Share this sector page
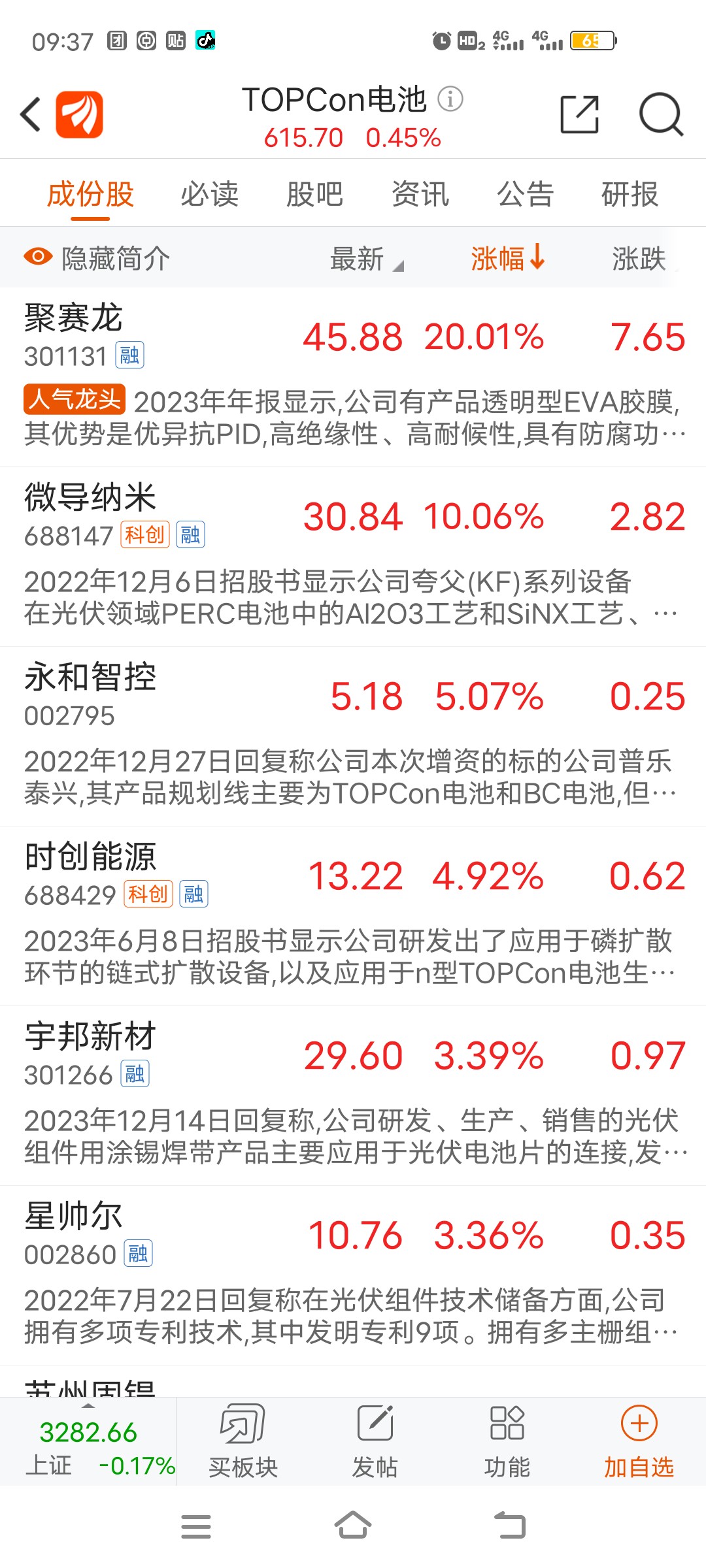 [x=580, y=114]
